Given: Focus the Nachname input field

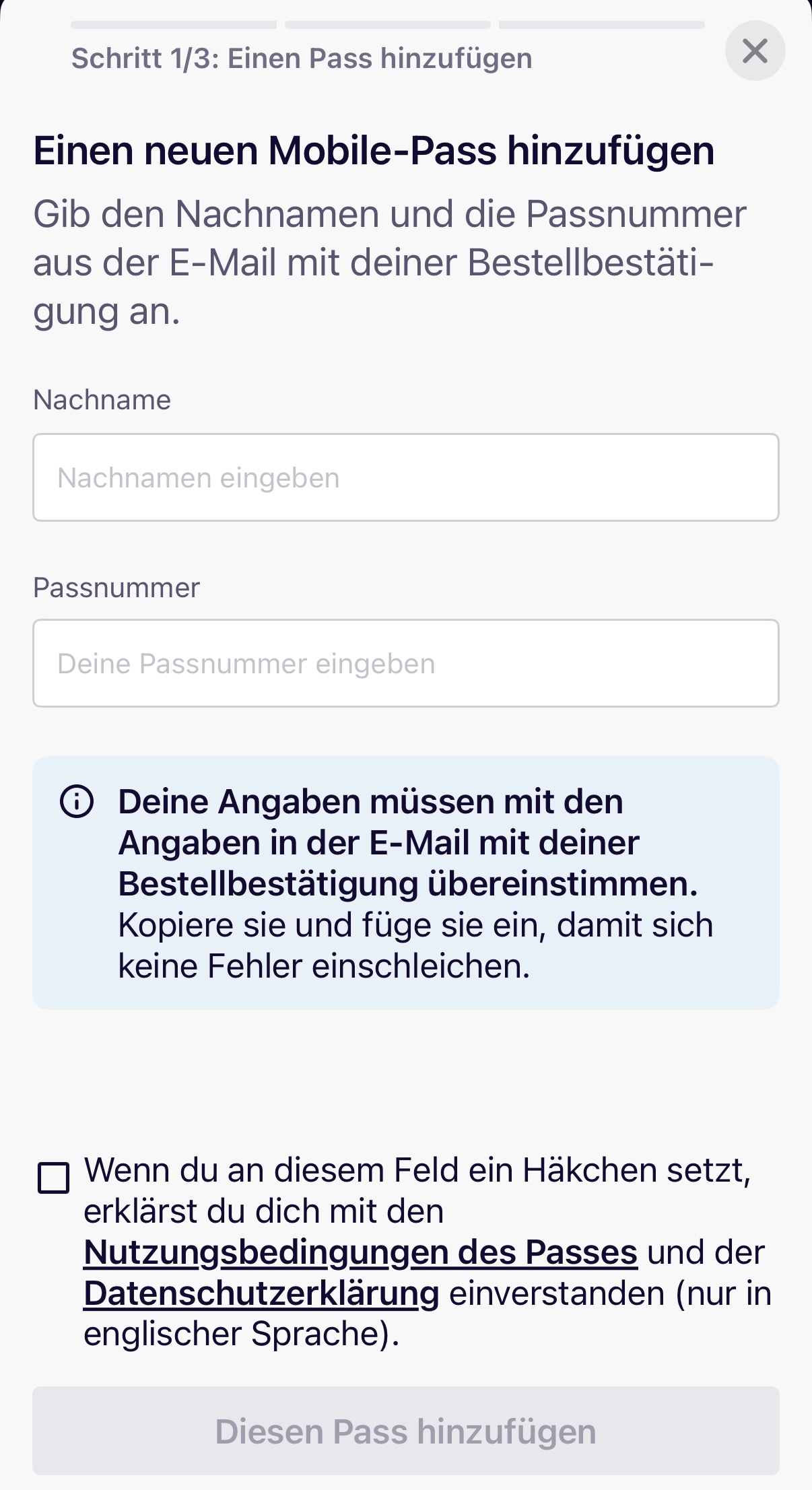Looking at the screenshot, I should coord(405,477).
